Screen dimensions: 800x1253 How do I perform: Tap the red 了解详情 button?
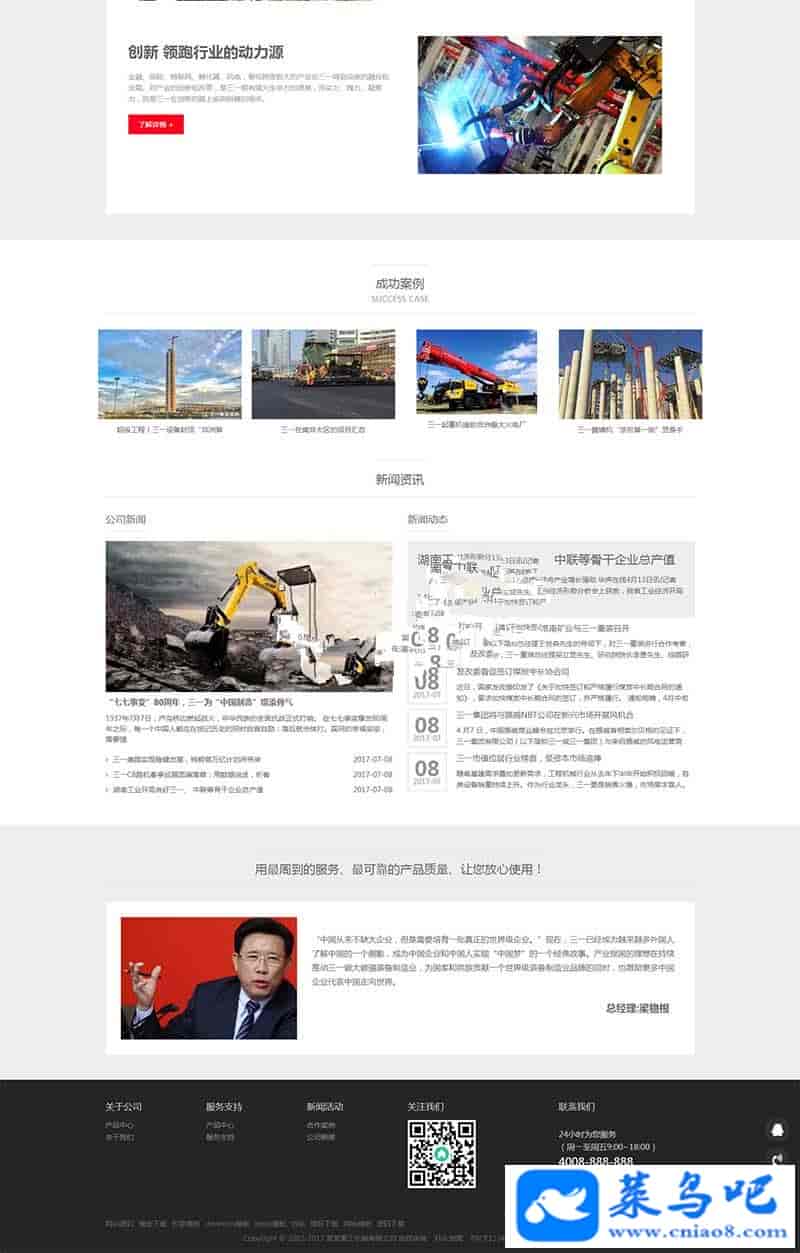[x=155, y=124]
